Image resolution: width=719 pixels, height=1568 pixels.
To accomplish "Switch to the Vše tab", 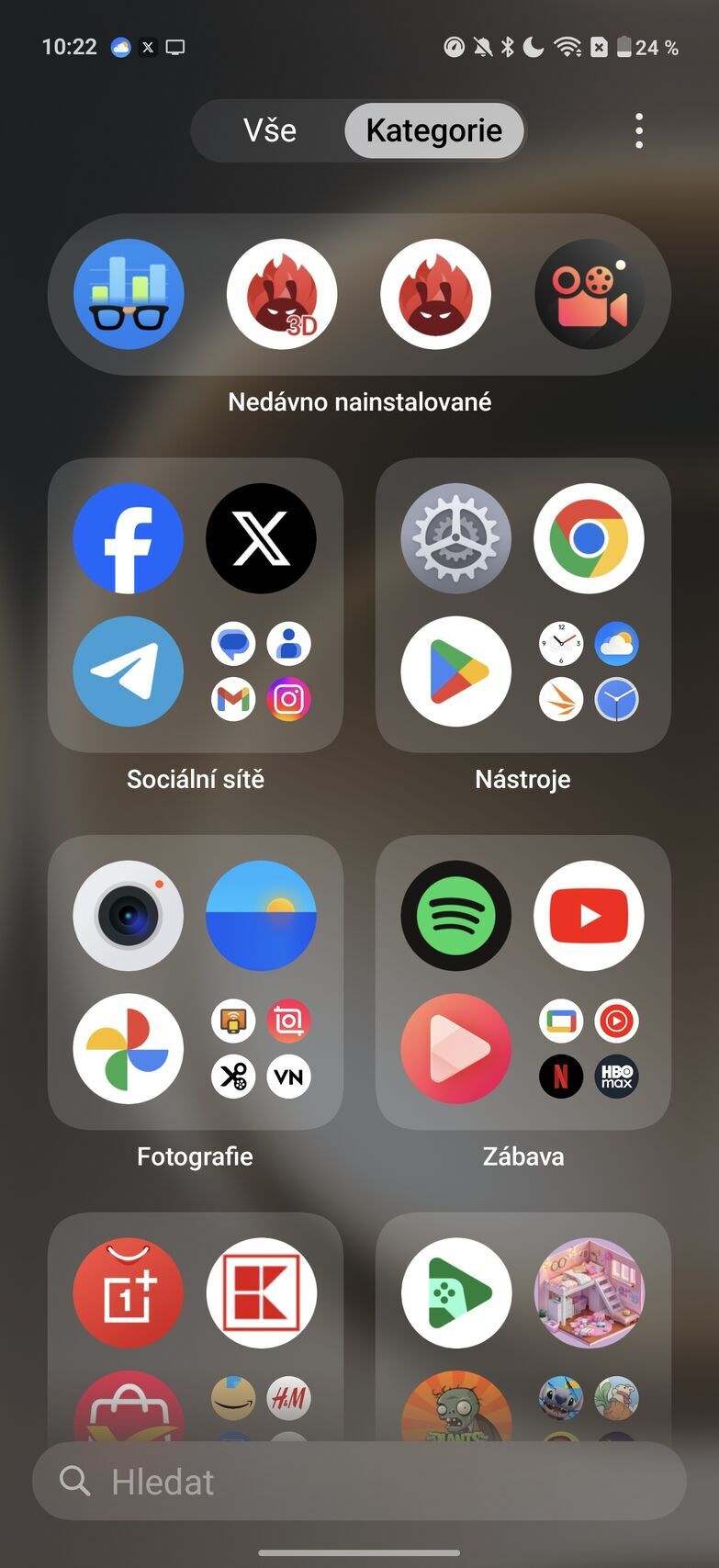I will coord(269,130).
